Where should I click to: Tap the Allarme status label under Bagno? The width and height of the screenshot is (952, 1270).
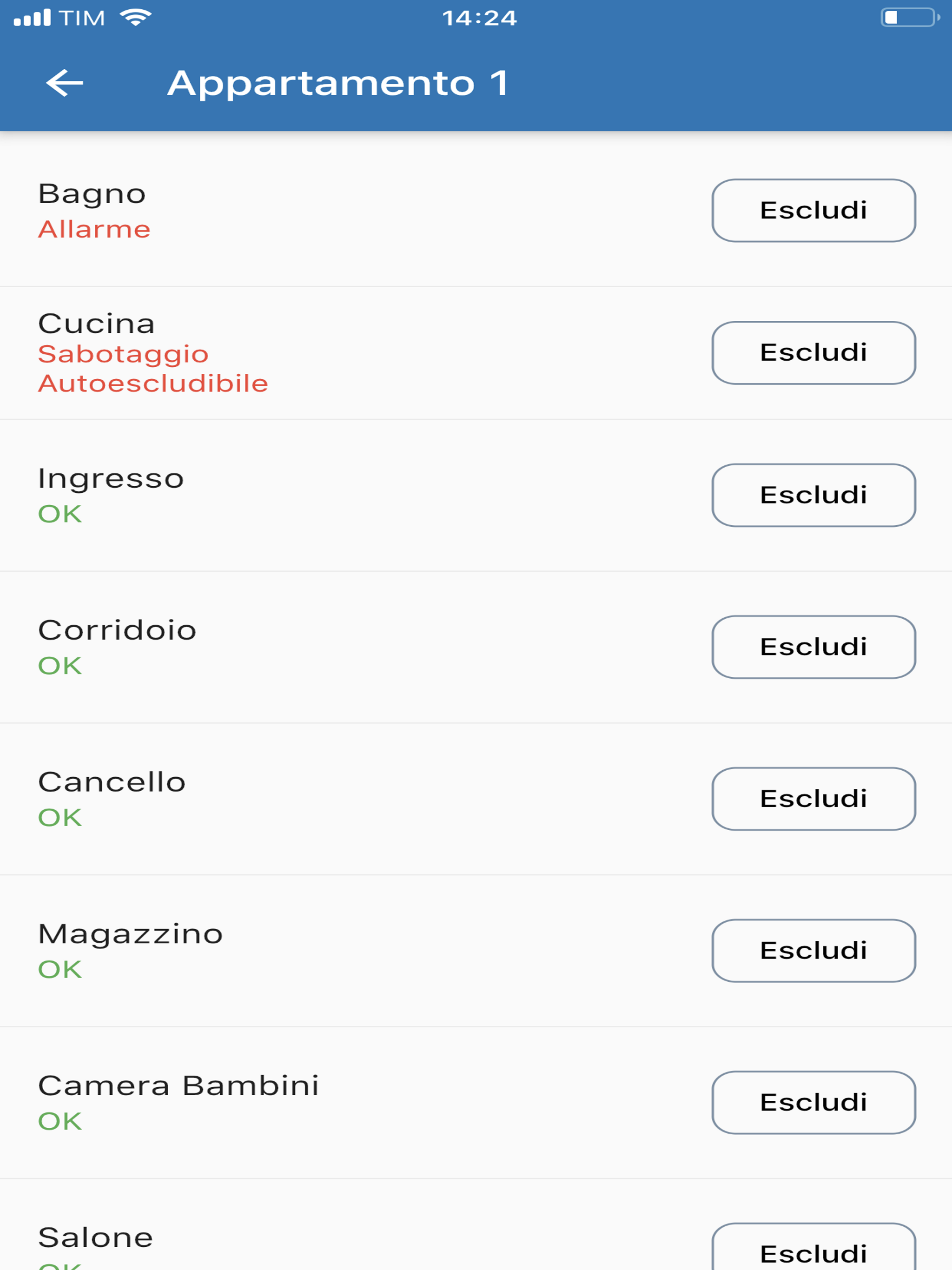(93, 229)
